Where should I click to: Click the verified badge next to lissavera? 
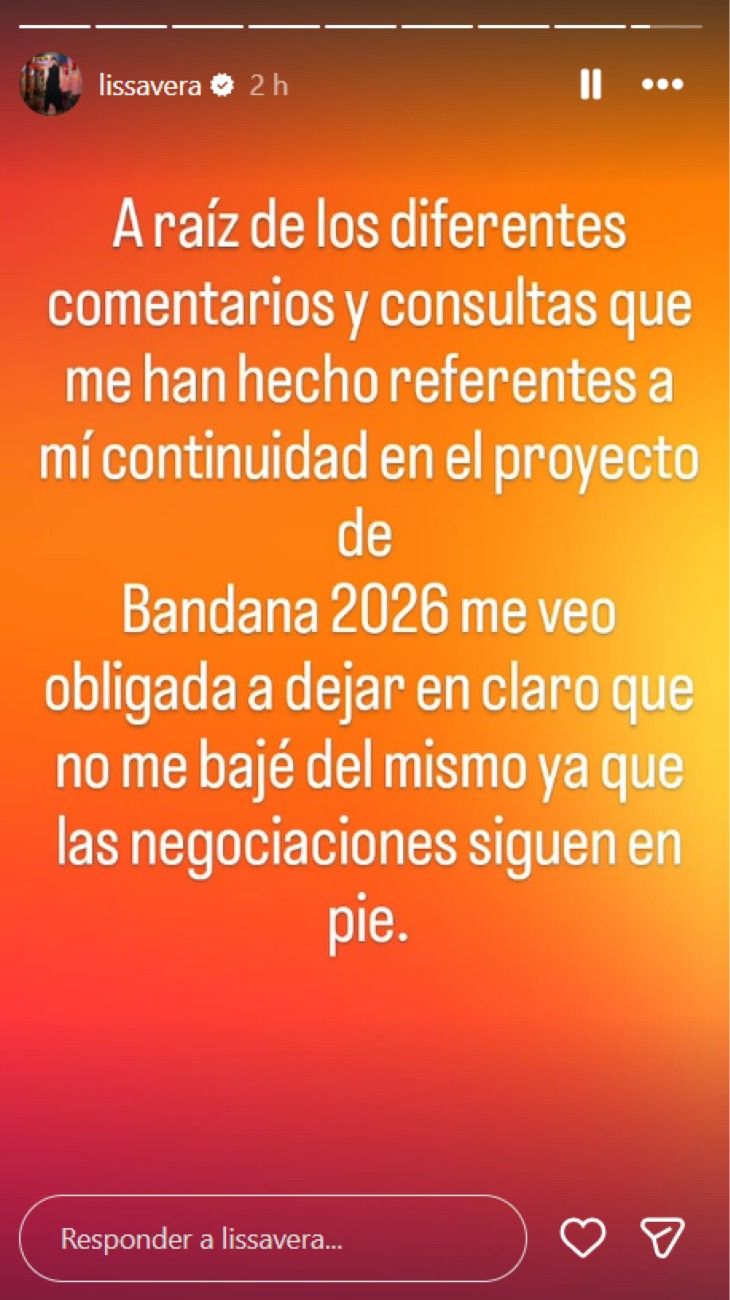(220, 86)
